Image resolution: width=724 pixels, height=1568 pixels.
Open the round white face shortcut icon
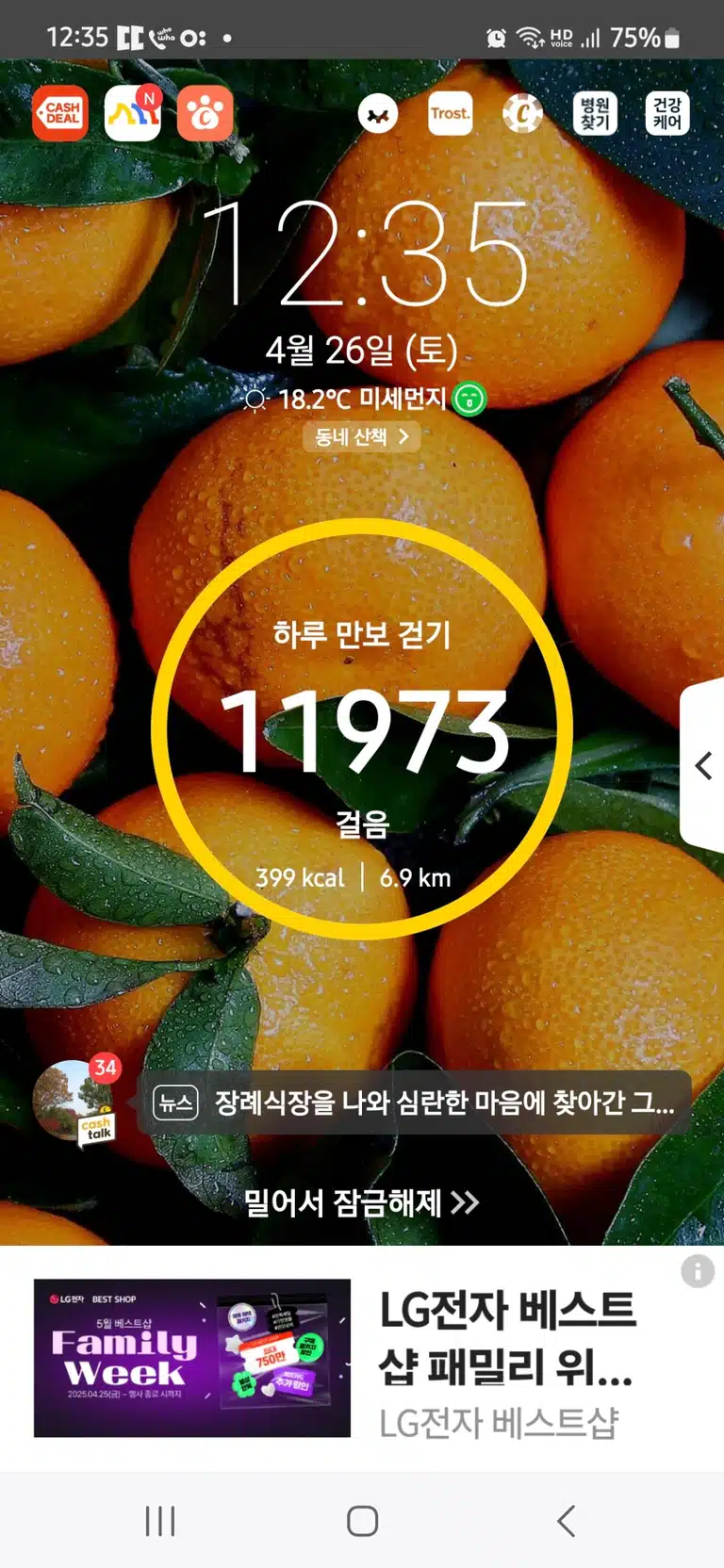click(378, 114)
